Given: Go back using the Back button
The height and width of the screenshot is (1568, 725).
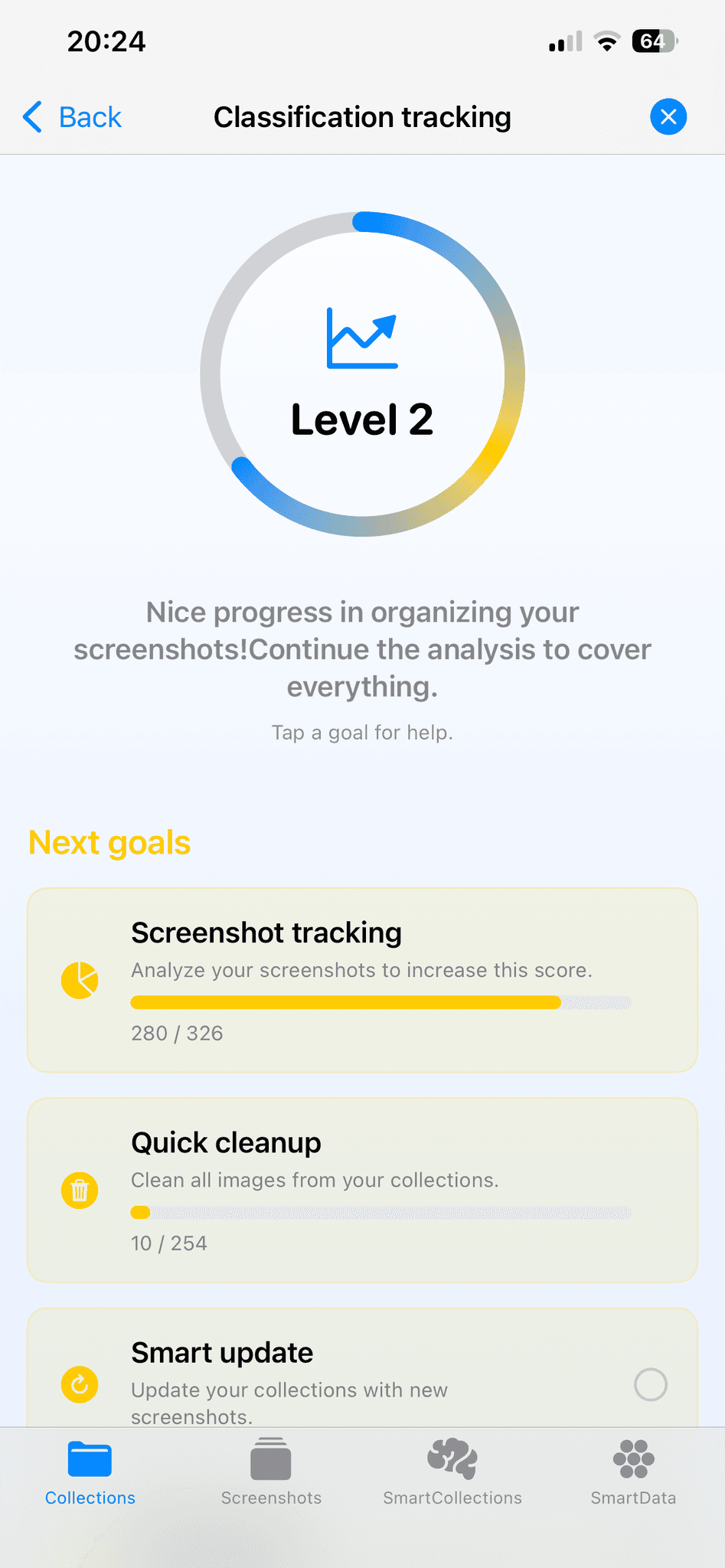Looking at the screenshot, I should (71, 116).
